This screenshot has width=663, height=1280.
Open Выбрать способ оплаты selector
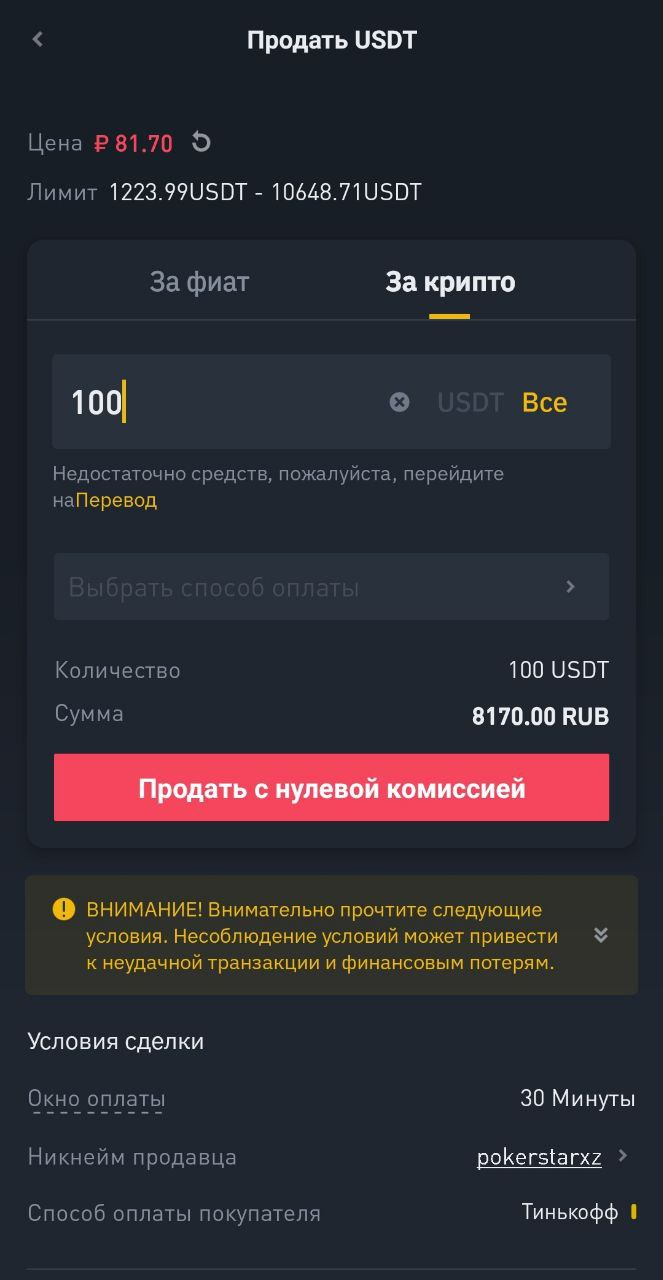coord(331,587)
